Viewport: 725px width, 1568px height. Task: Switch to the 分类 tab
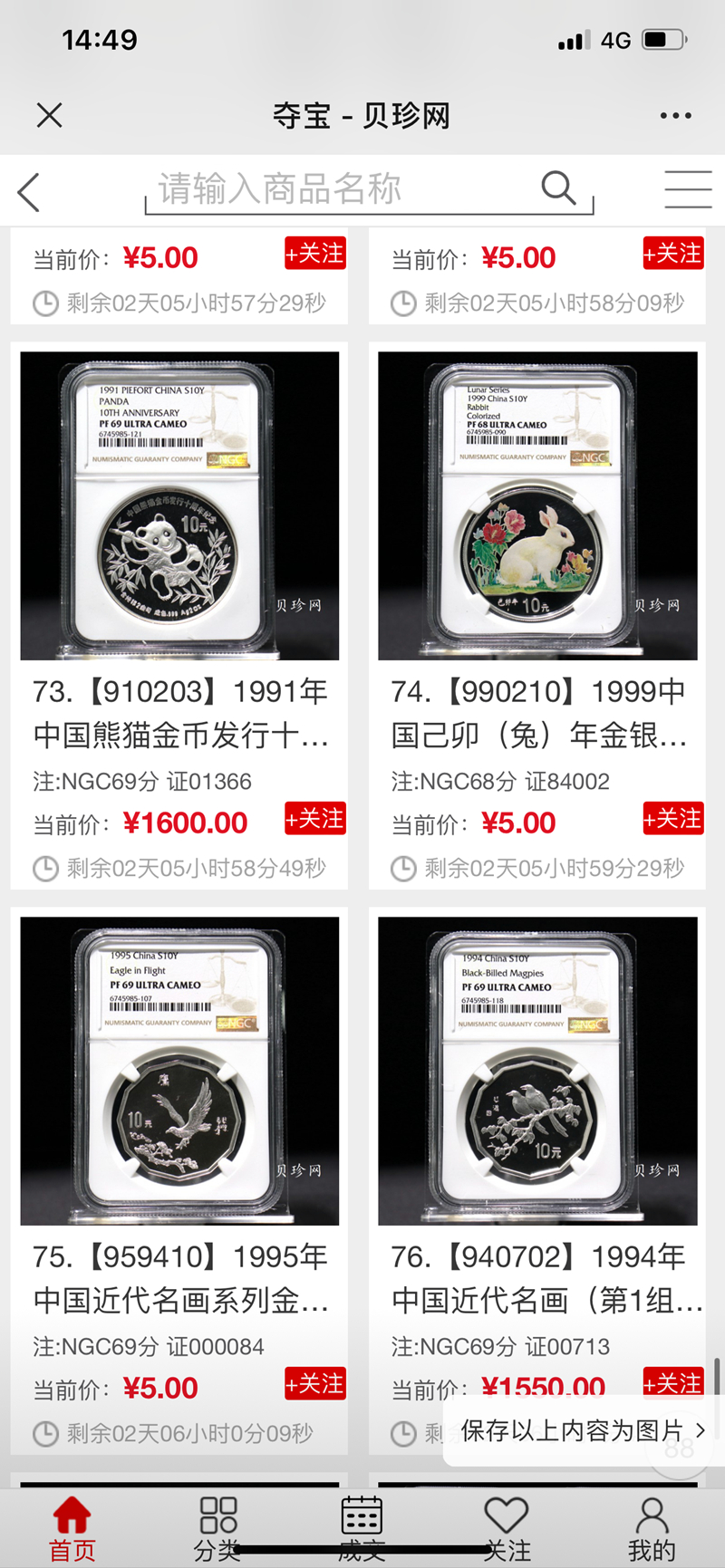tap(217, 1529)
